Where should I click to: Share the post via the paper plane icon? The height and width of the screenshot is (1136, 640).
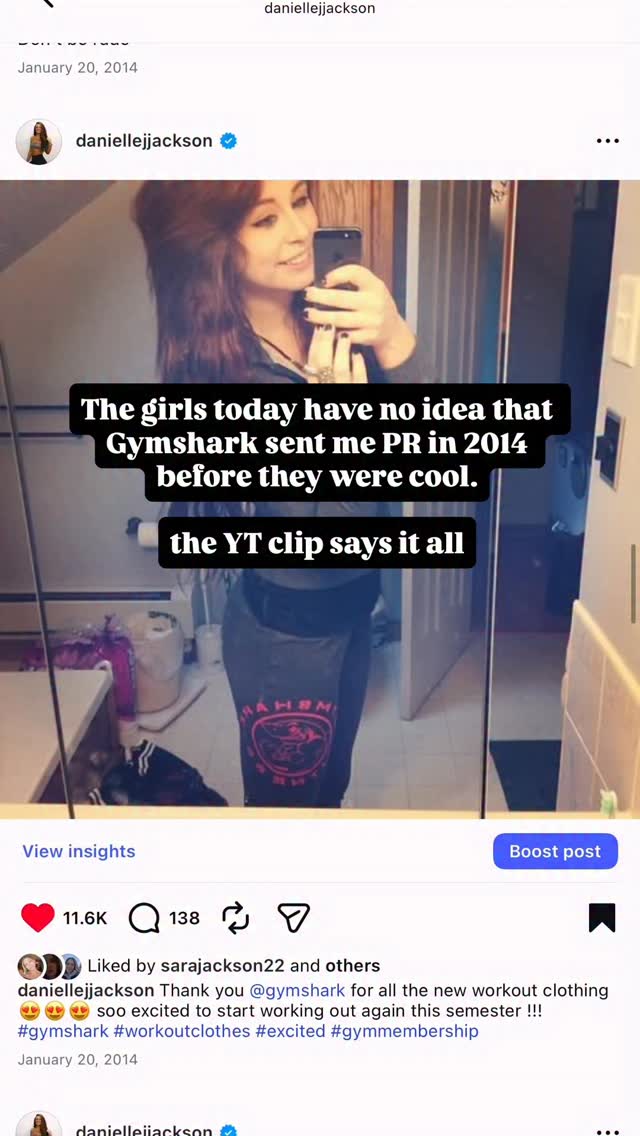coord(293,917)
